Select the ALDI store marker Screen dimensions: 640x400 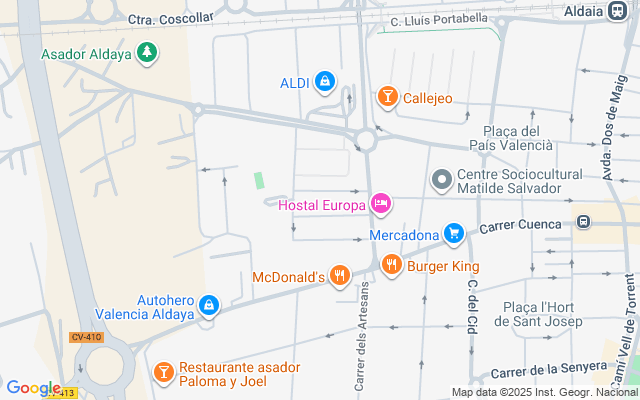pos(325,82)
